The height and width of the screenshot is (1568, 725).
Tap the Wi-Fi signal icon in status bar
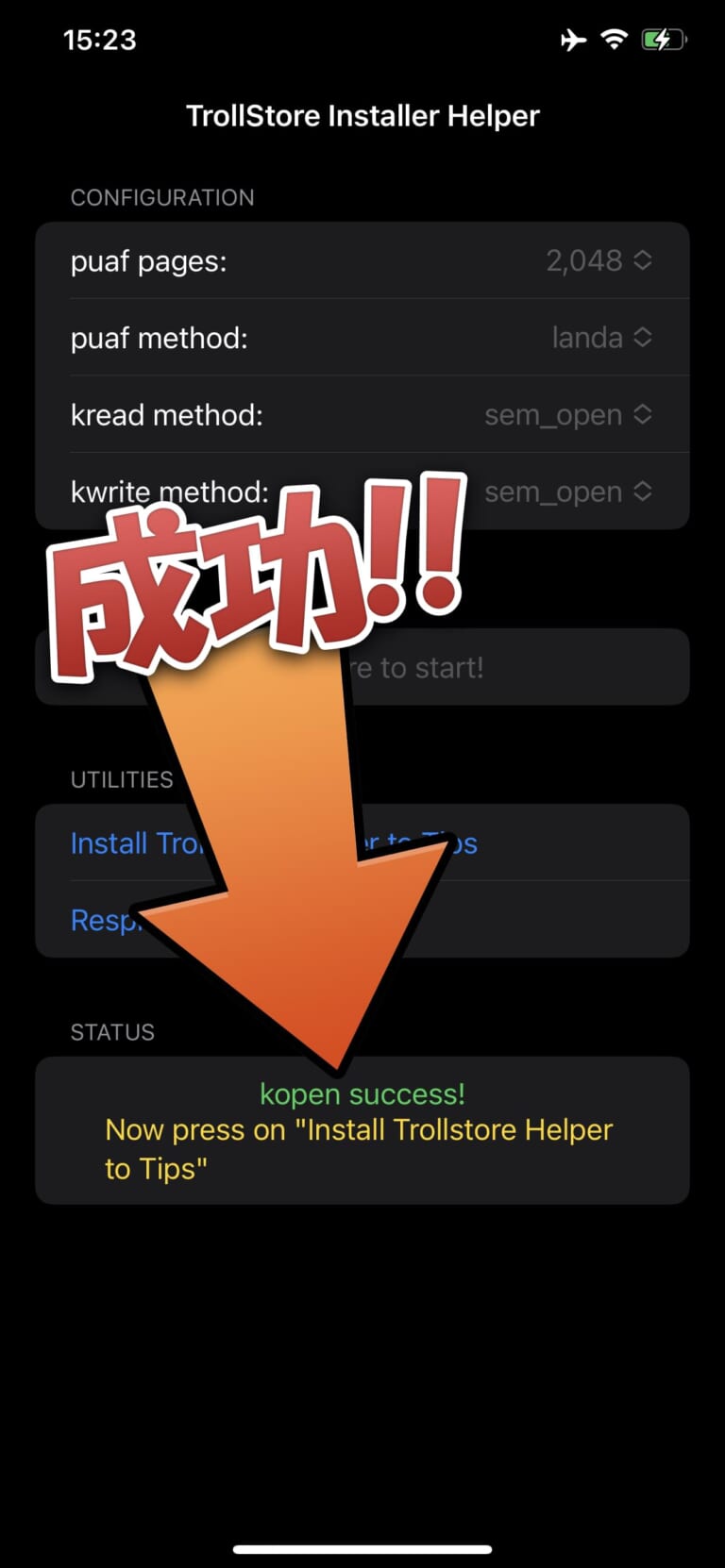(x=615, y=40)
